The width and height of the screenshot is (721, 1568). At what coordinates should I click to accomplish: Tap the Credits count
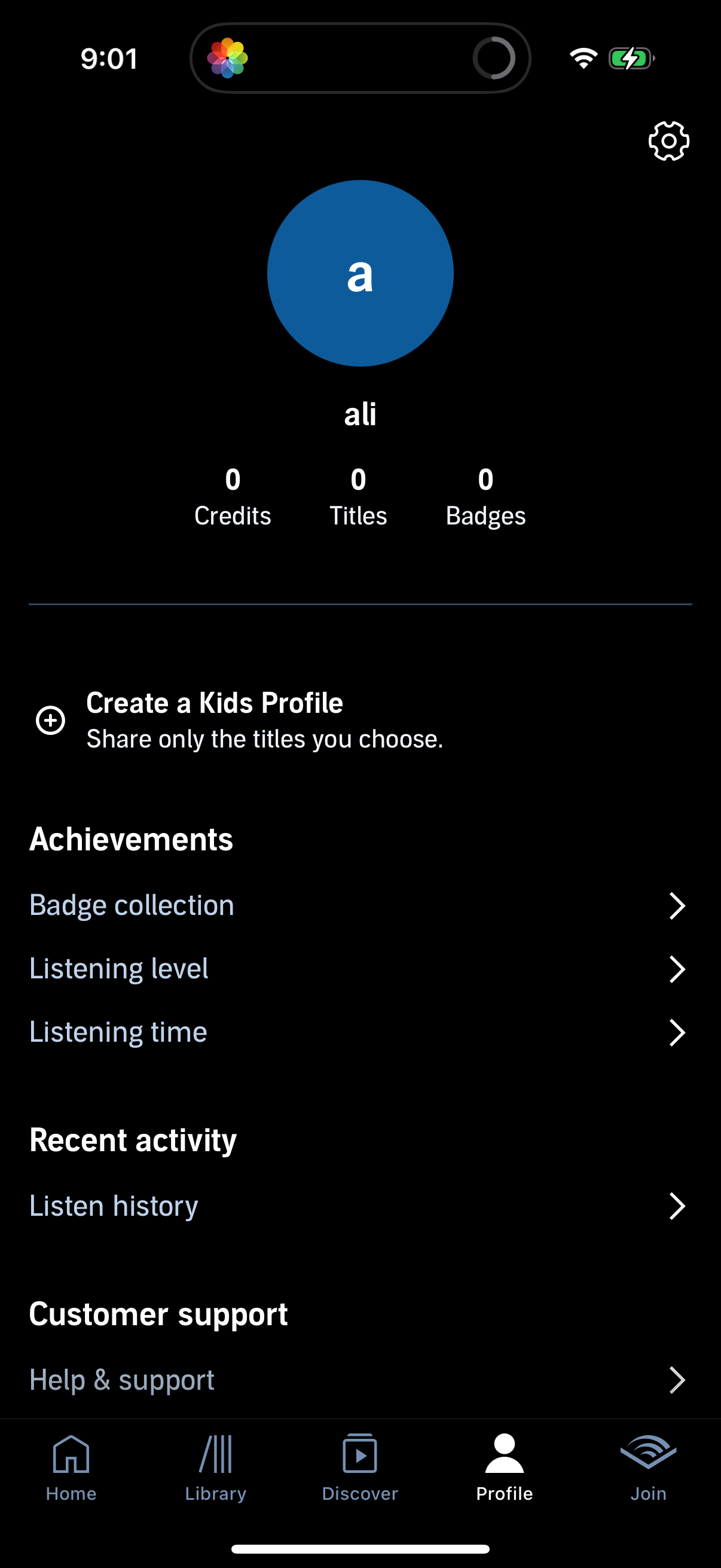pyautogui.click(x=233, y=496)
